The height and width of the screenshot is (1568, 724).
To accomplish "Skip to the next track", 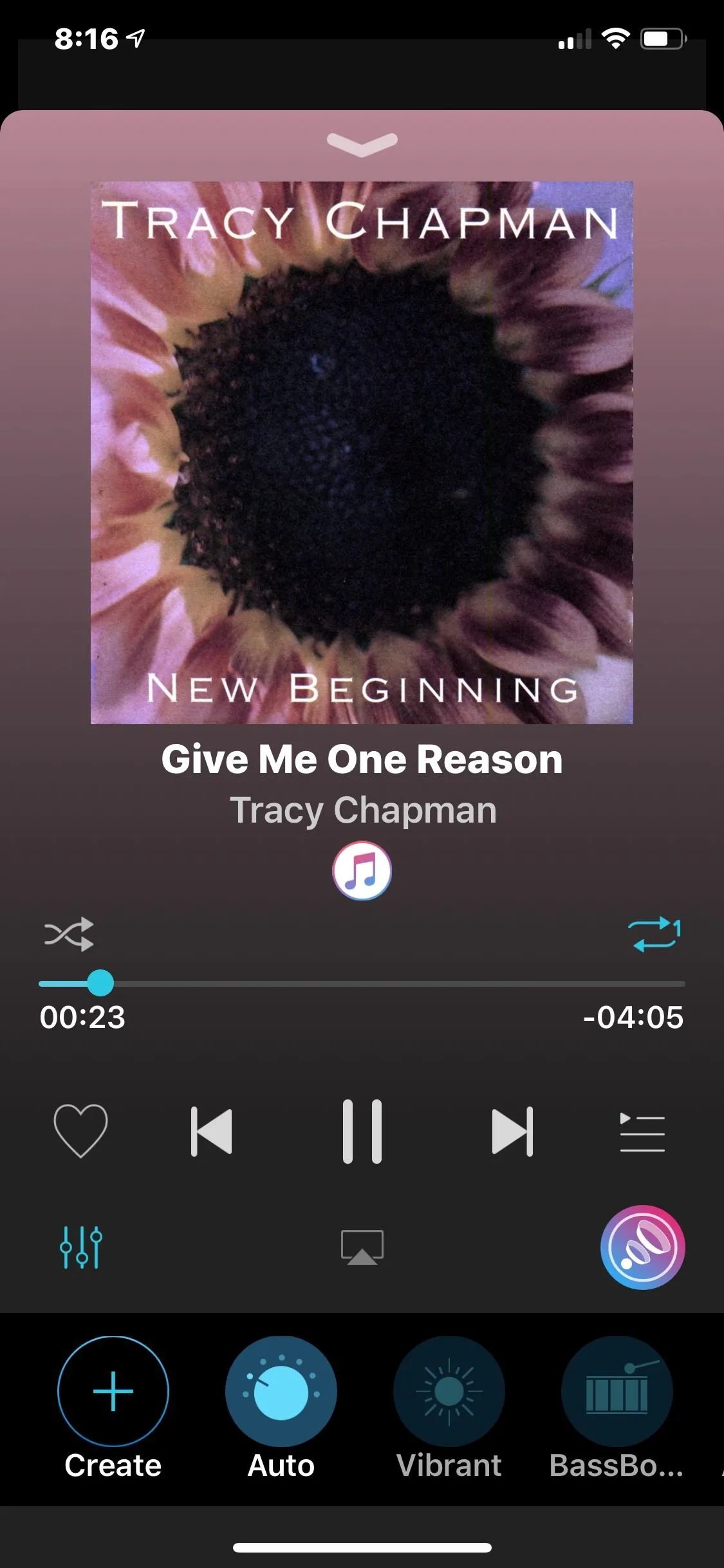I will [512, 1131].
